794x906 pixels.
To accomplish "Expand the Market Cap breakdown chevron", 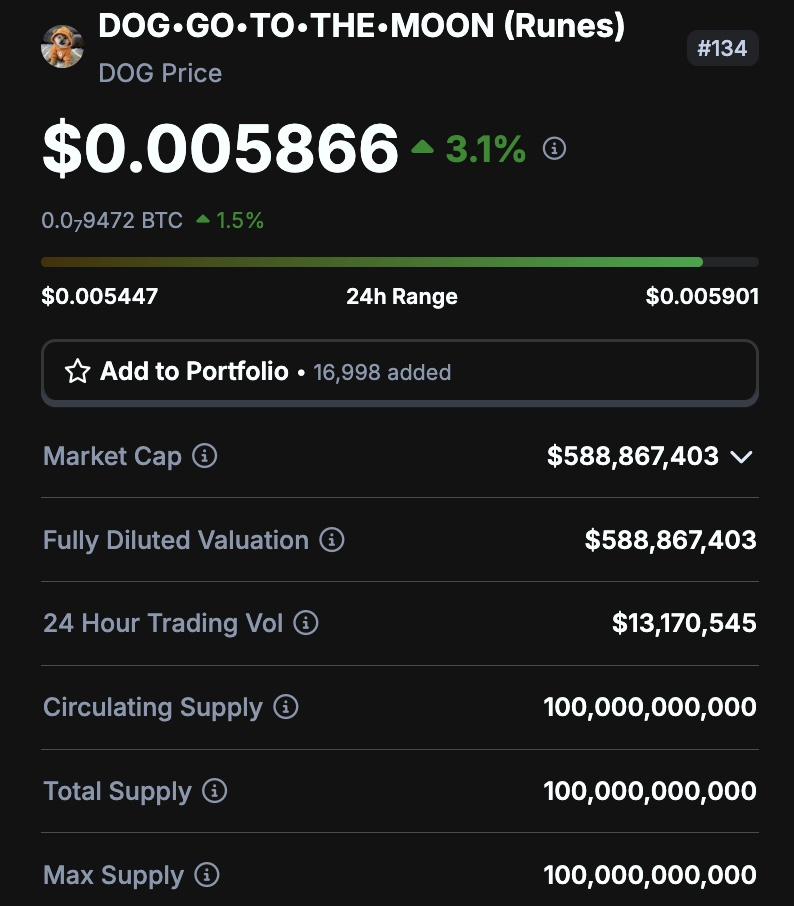I will [742, 457].
